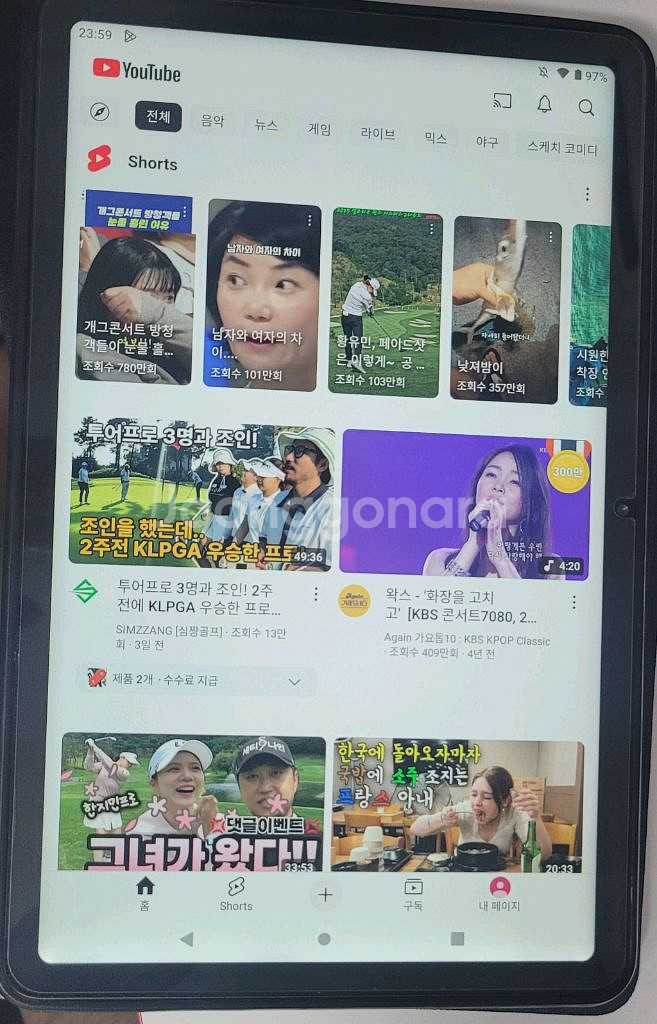The image size is (657, 1024).
Task: Open the Shorts section overflow menu
Action: pos(587,194)
